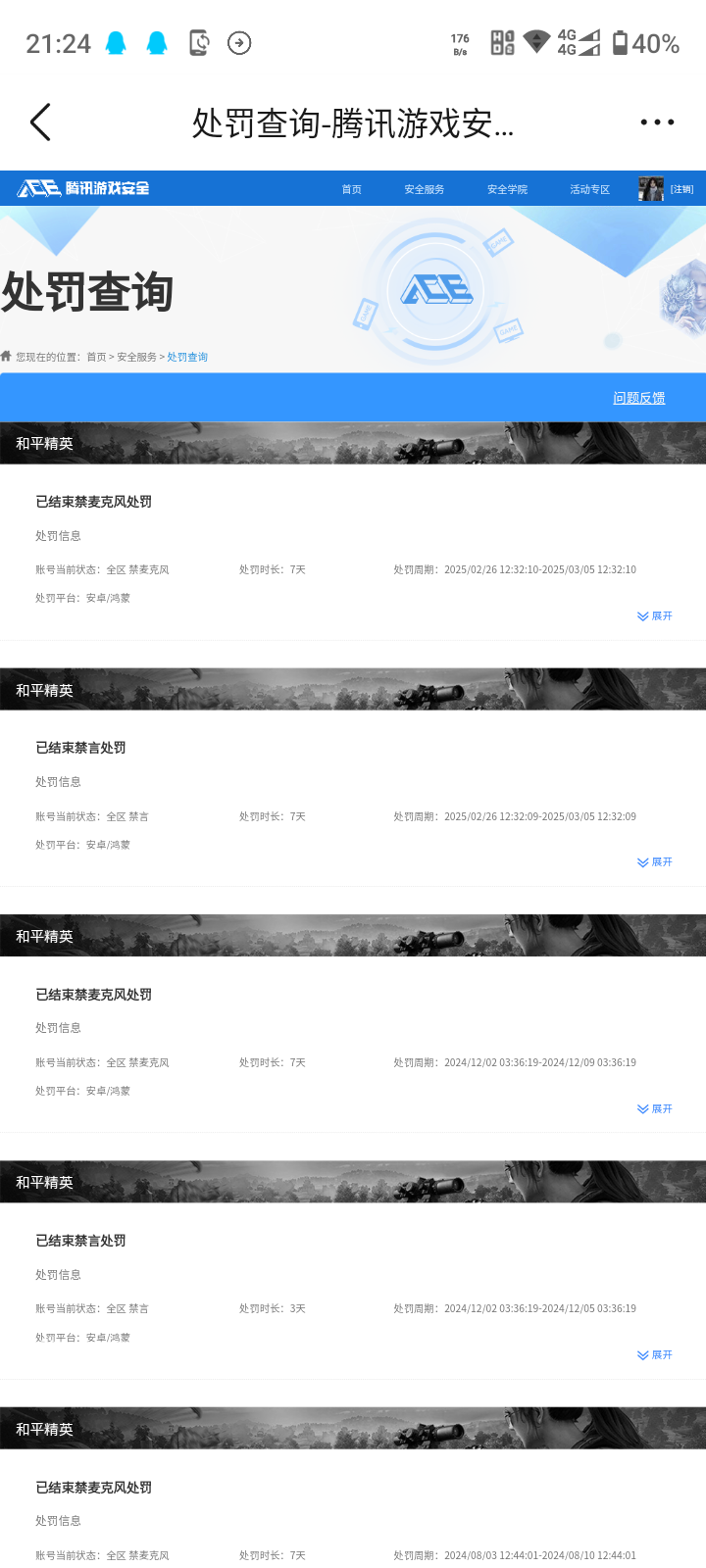Tap 安全服务 in the breadcrumb trail
Screen dimensions: 706x1568
(136, 357)
